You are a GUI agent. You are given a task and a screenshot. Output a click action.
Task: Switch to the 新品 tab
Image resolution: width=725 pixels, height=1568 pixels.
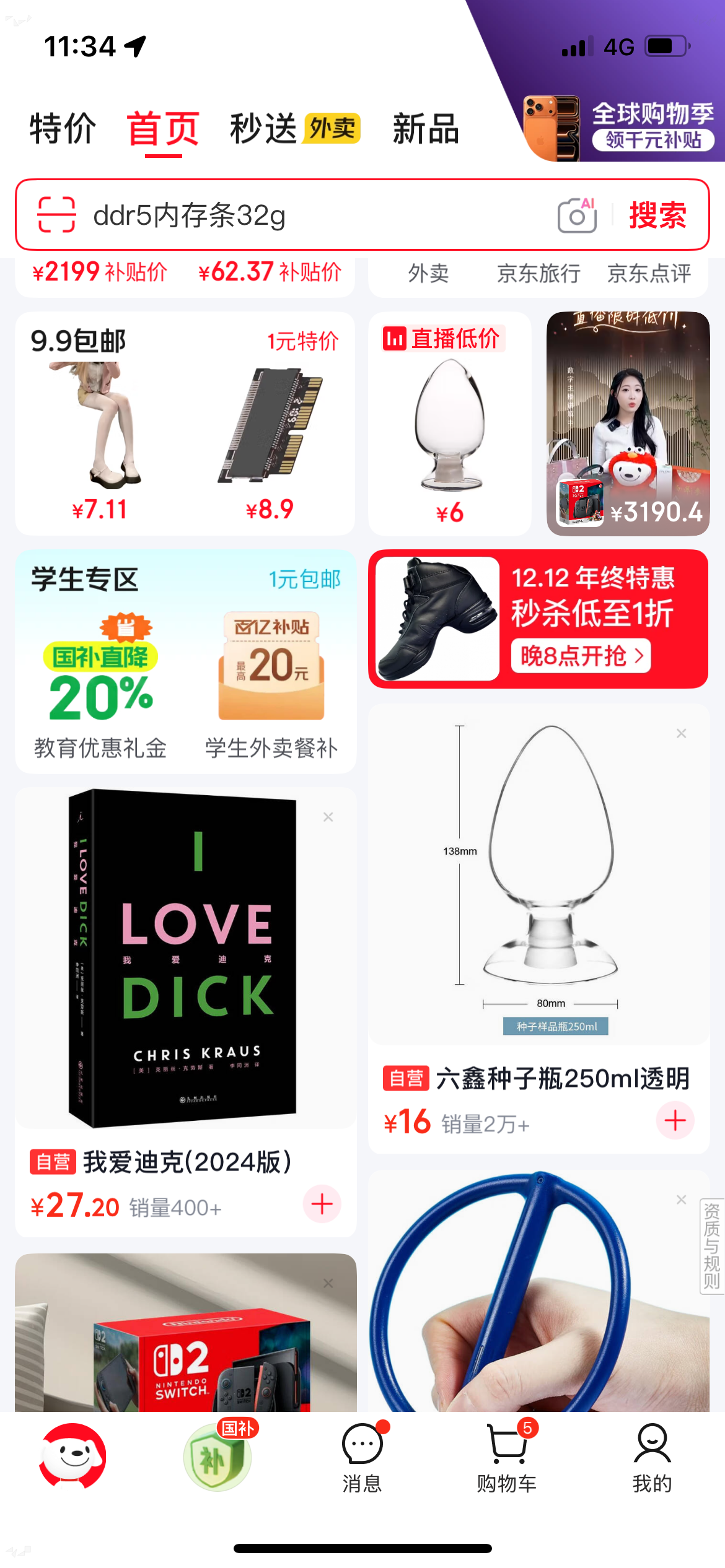(x=426, y=129)
